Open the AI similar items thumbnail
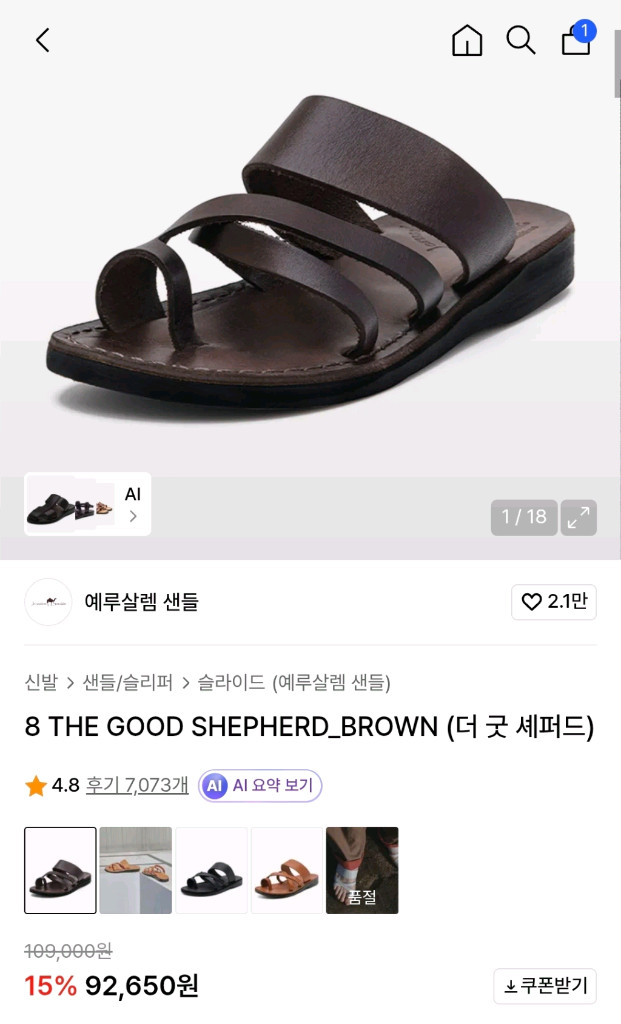The image size is (621, 1024). point(88,504)
